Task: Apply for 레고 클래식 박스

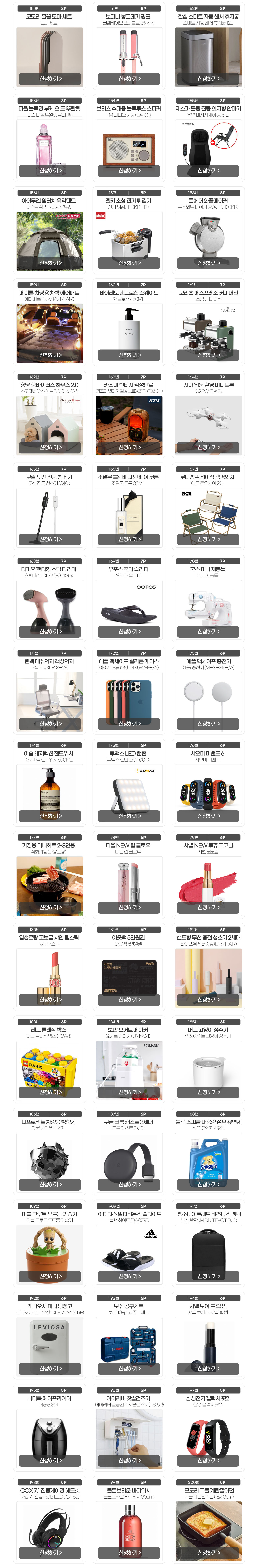Action: coord(50,1092)
